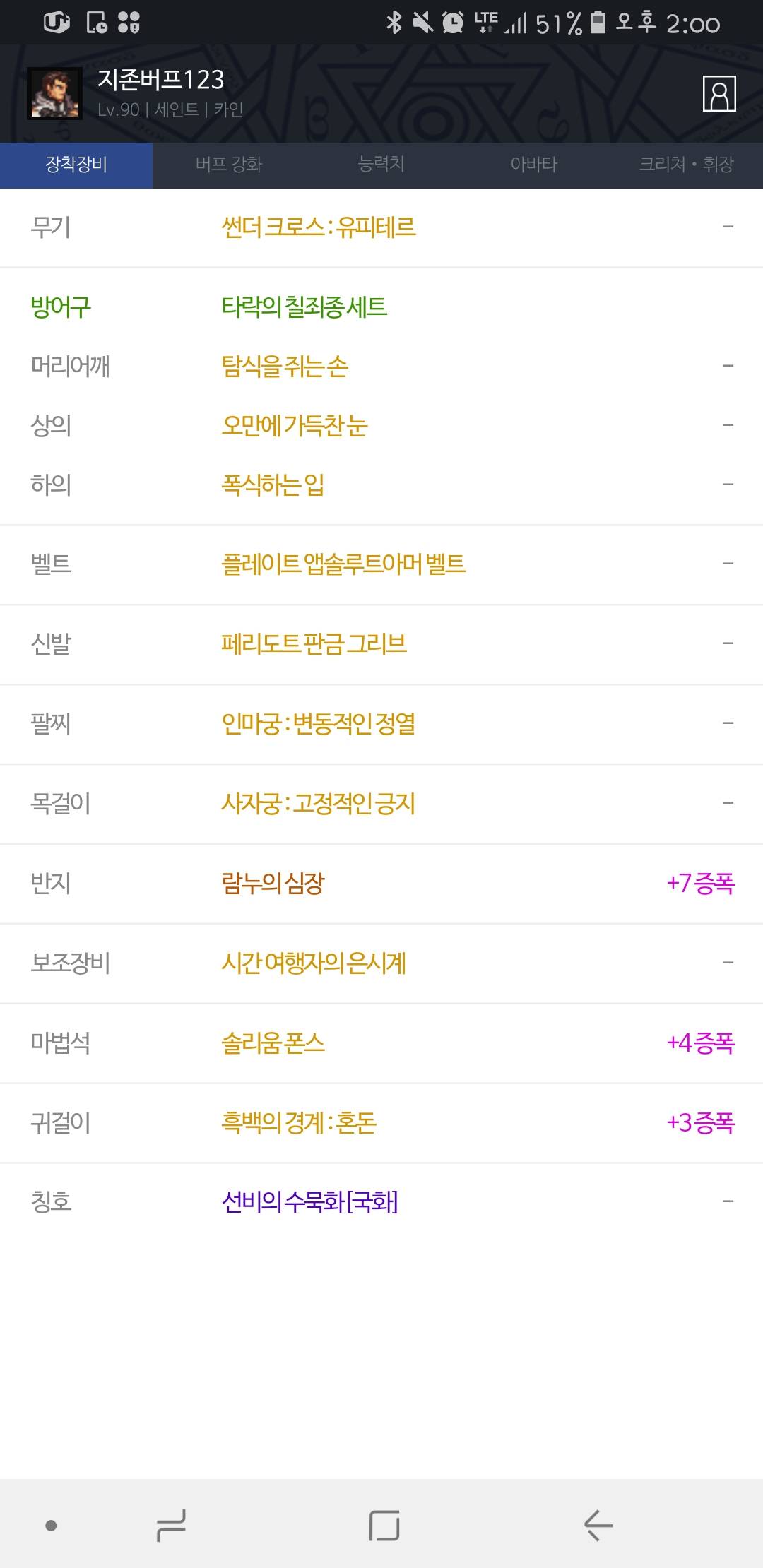Open the 탐식을 쥐는 손 item
Image resolution: width=763 pixels, height=1568 pixels.
381,366
